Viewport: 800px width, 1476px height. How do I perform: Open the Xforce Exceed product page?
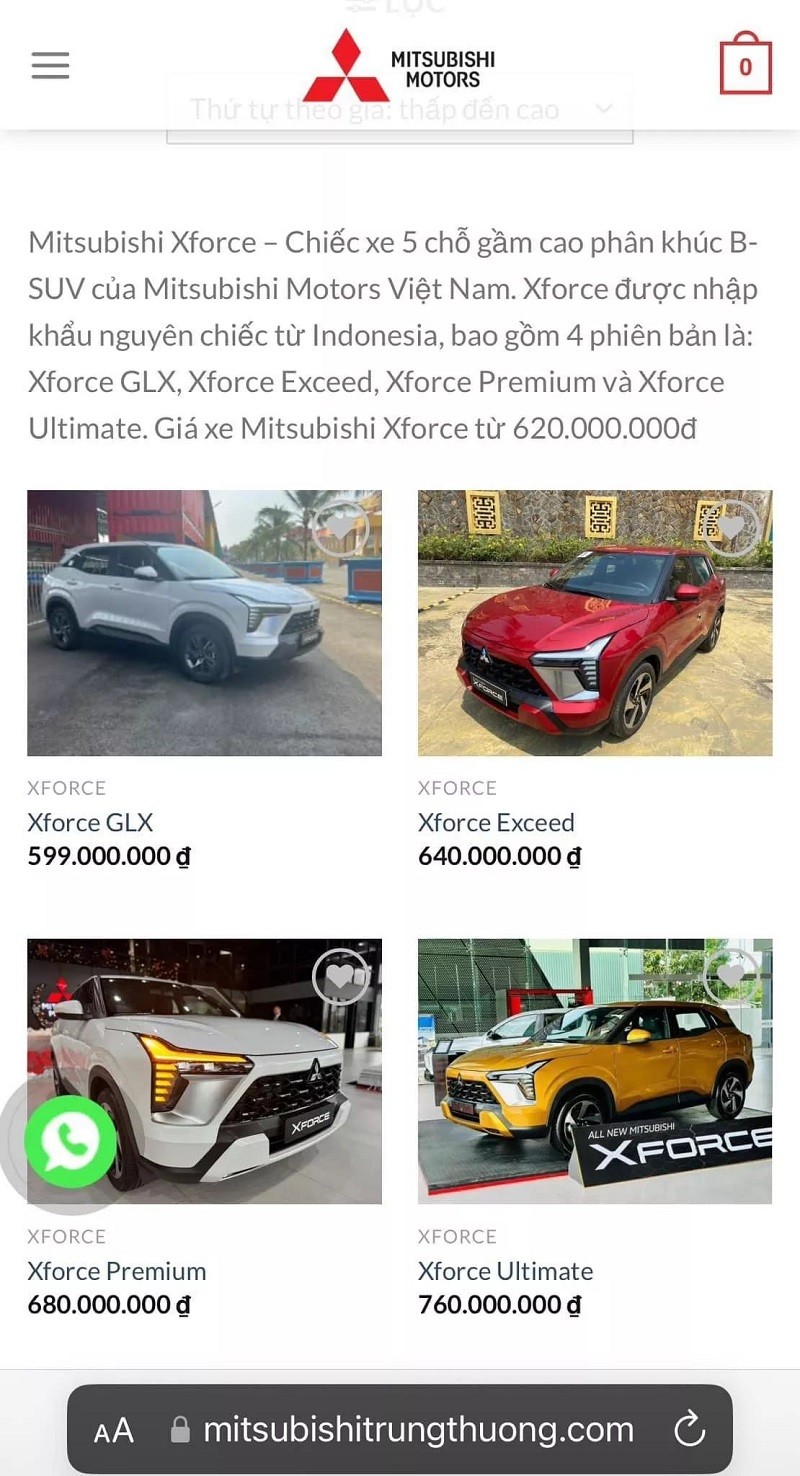click(496, 822)
